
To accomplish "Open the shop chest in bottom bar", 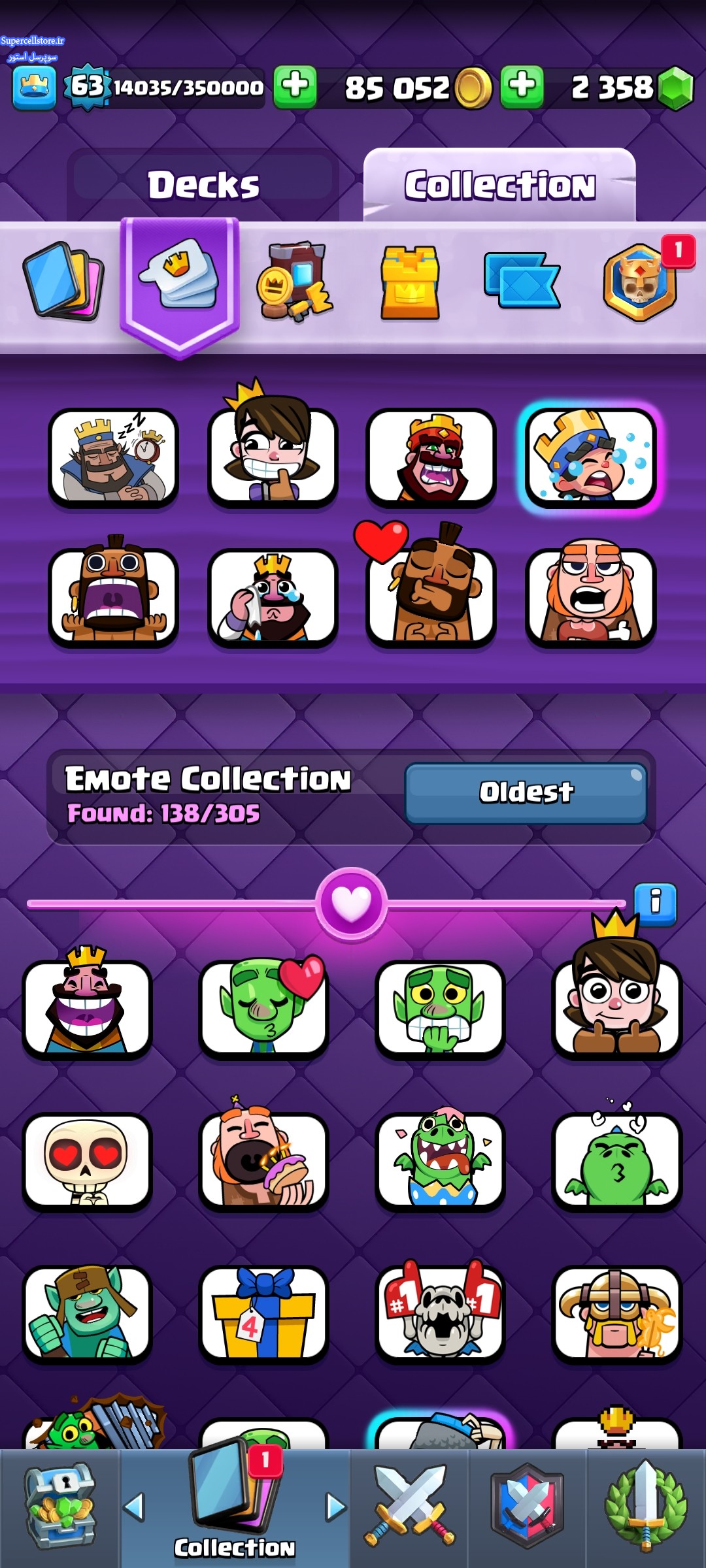I will point(59,1508).
